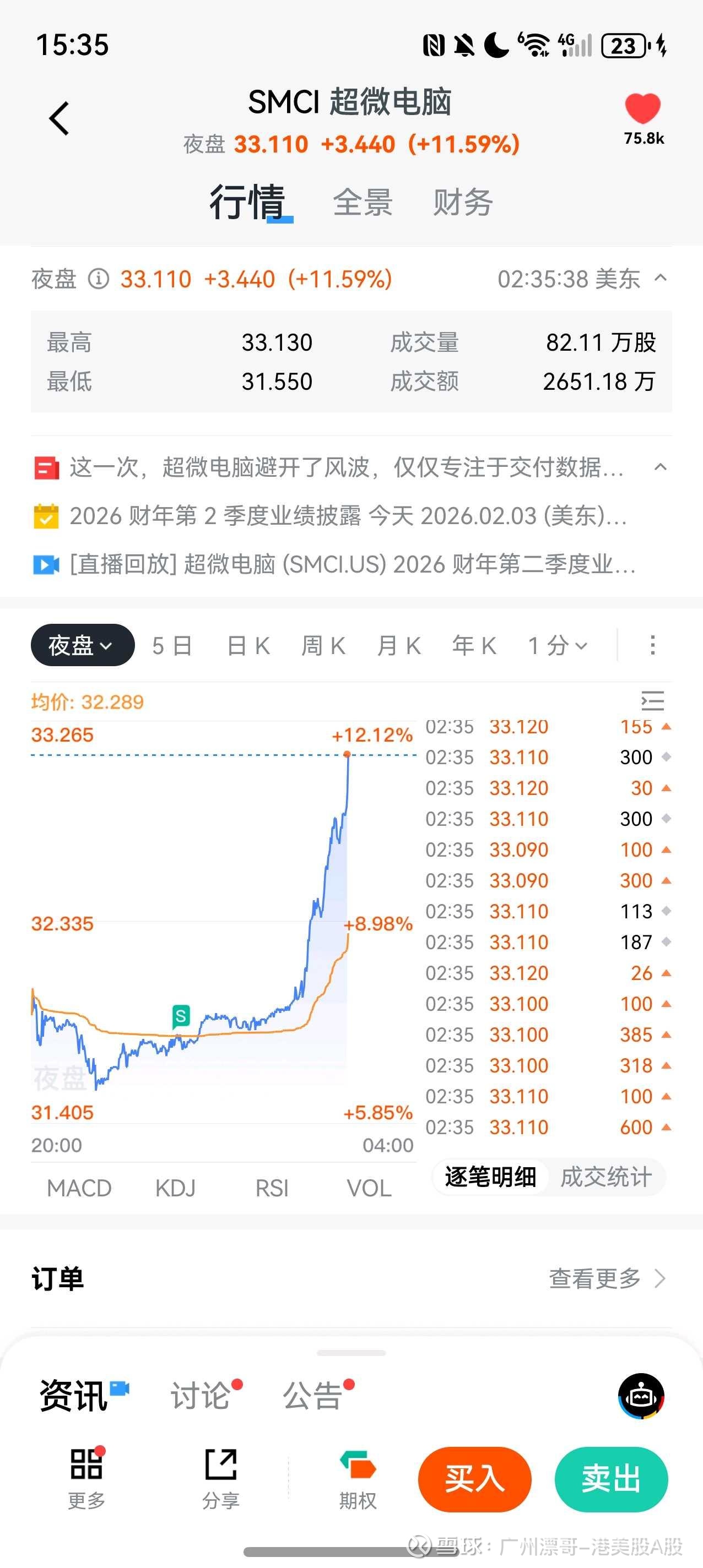Open the chart's three-dot overflow menu
Image resolution: width=703 pixels, height=1568 pixels.
(x=652, y=645)
